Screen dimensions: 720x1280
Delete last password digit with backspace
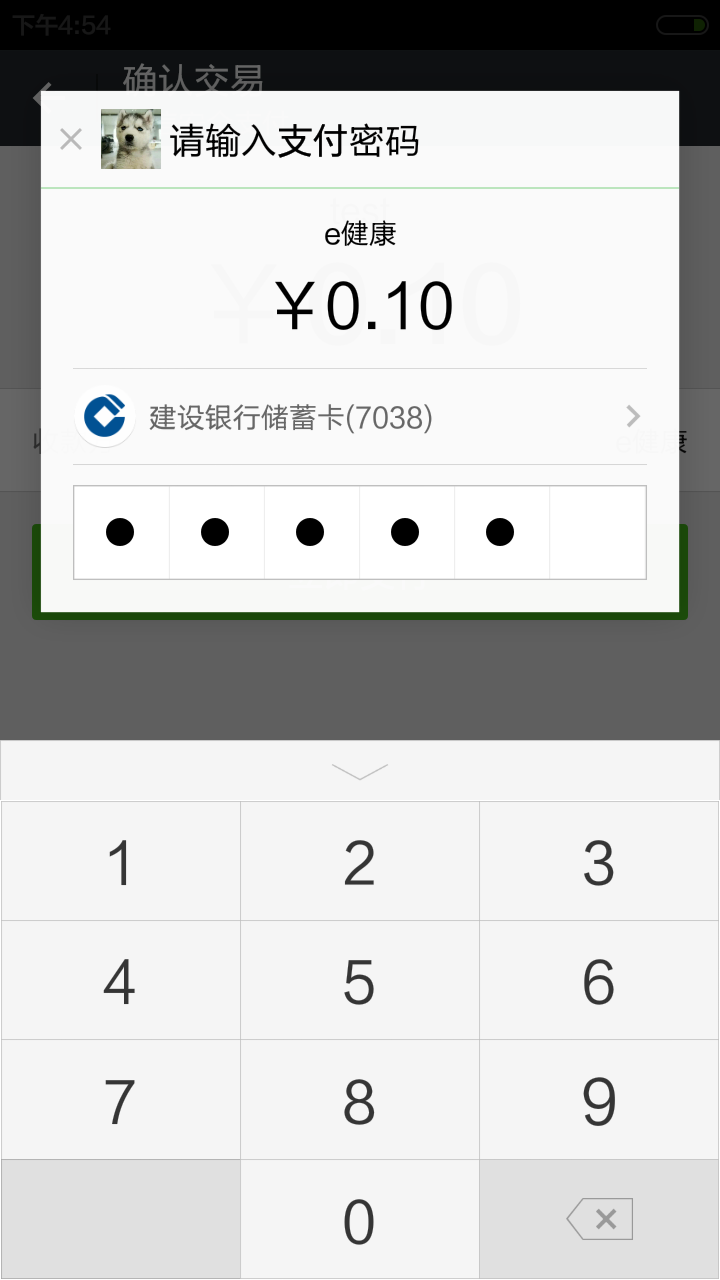click(599, 1220)
